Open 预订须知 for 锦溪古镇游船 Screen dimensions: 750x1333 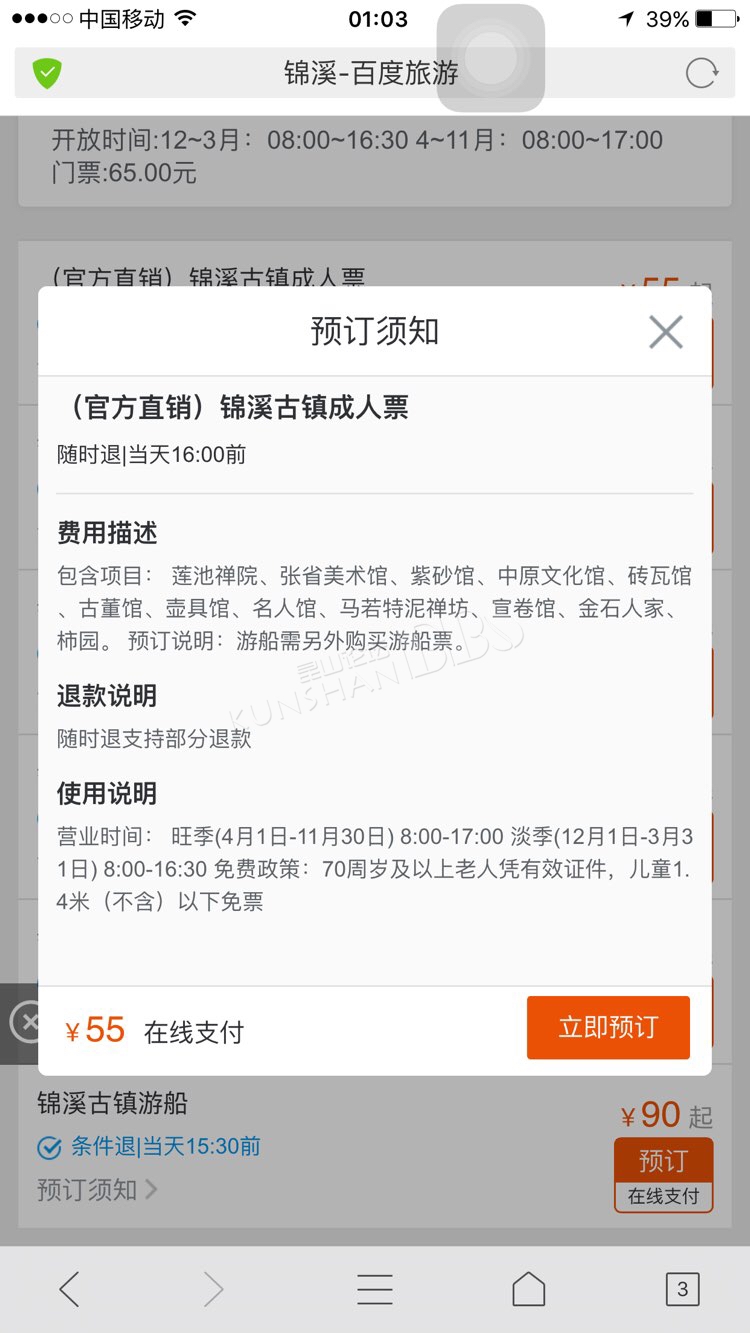[97, 1190]
